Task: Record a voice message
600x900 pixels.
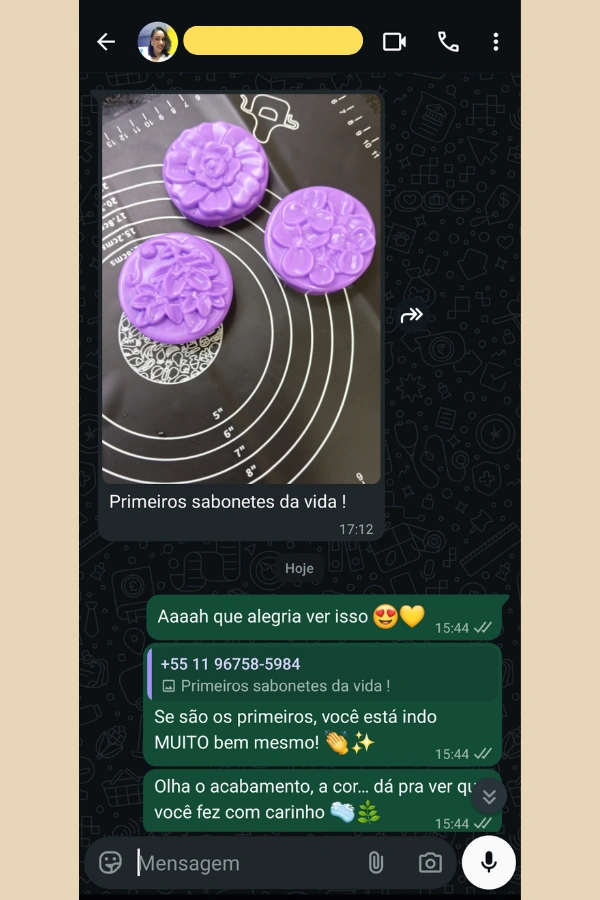Action: click(488, 862)
